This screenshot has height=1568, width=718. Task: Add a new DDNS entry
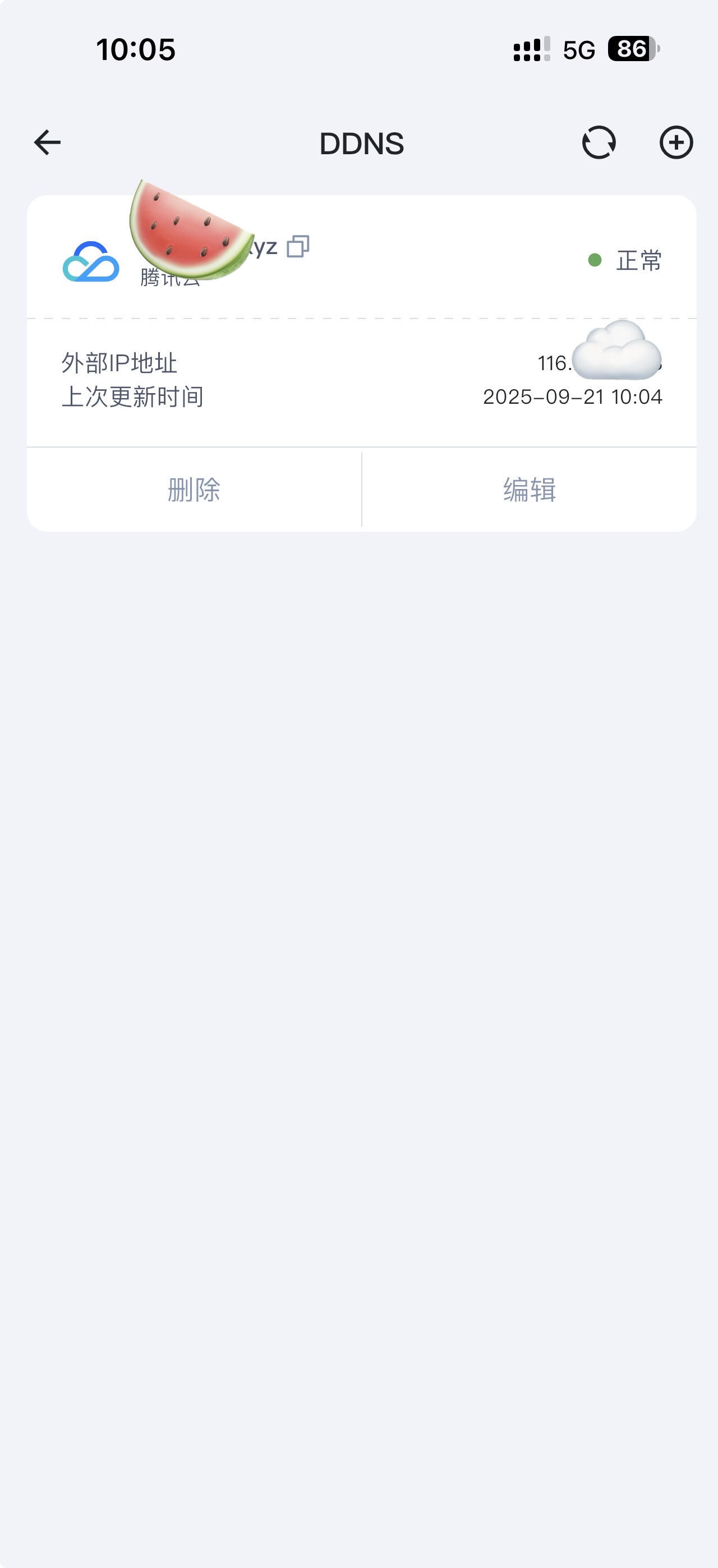676,143
